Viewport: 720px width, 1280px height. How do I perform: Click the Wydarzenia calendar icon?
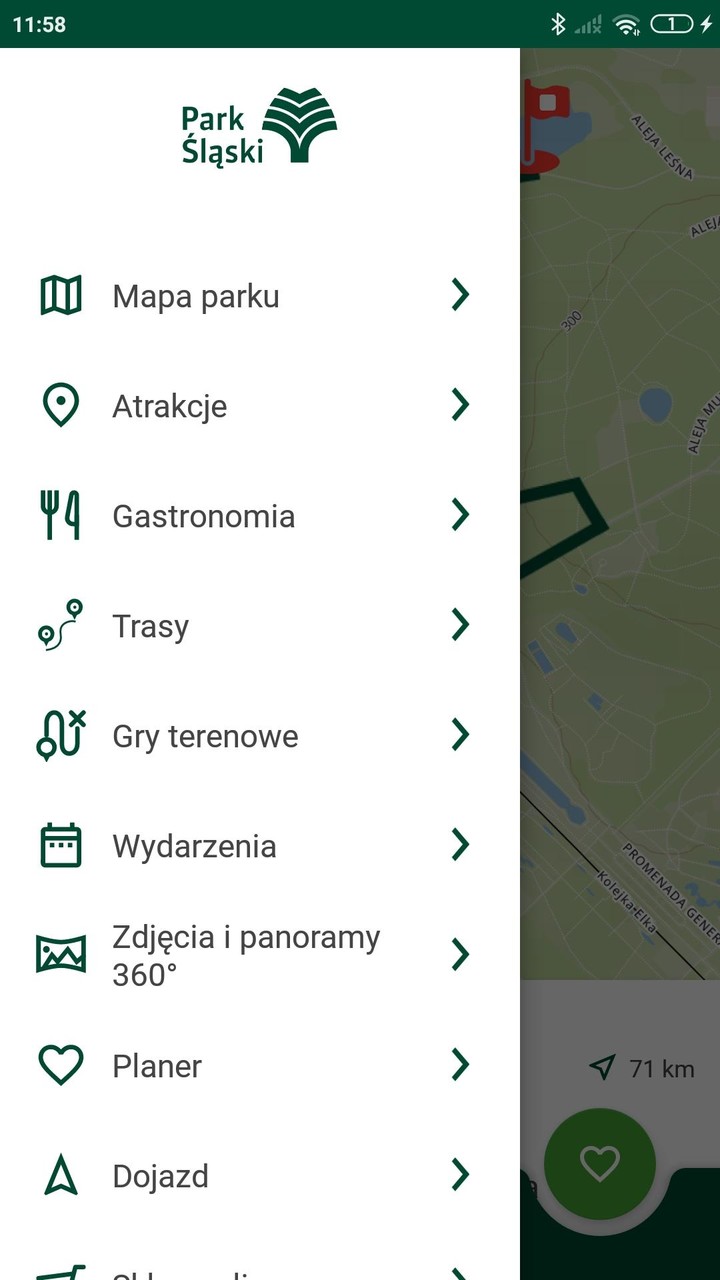point(60,845)
